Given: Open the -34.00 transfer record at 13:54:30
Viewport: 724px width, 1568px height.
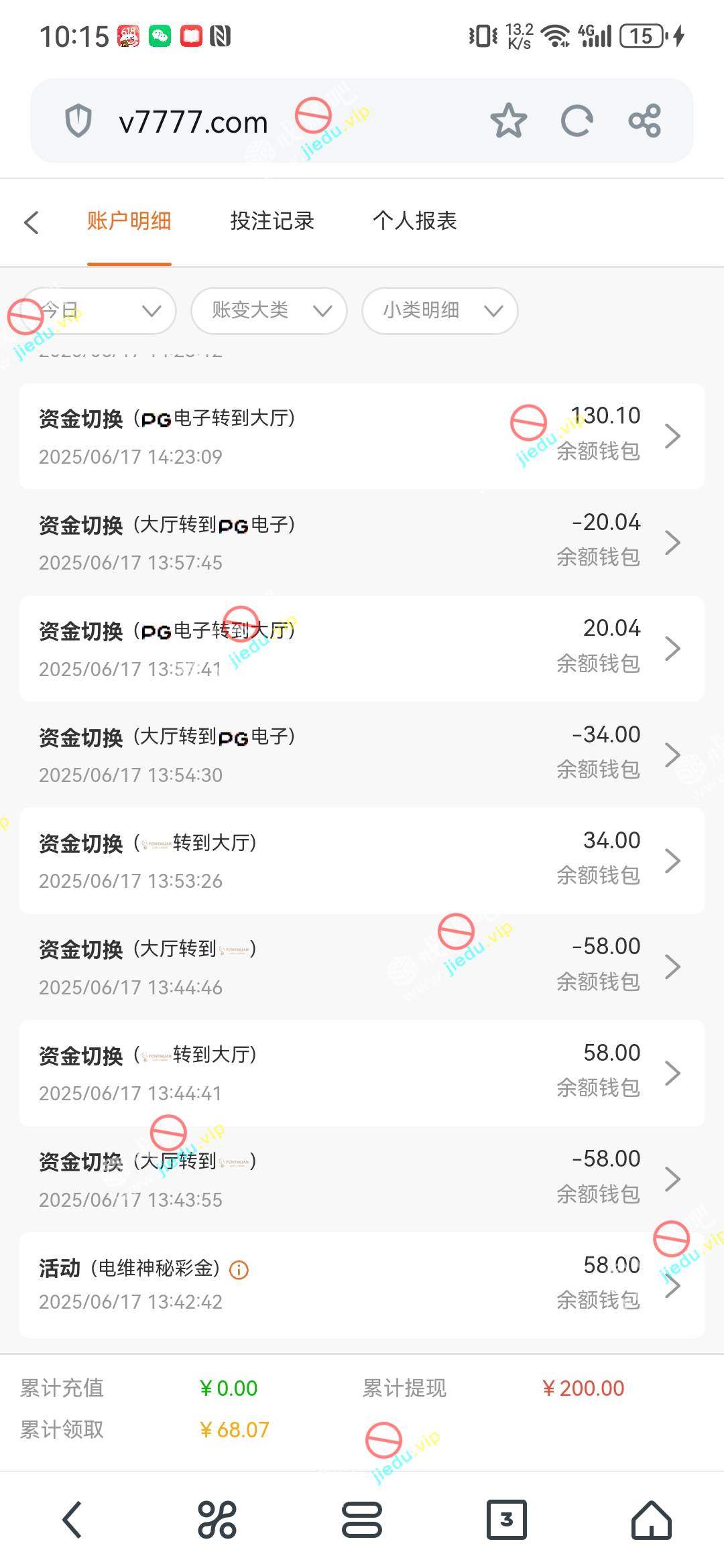Looking at the screenshot, I should click(362, 755).
